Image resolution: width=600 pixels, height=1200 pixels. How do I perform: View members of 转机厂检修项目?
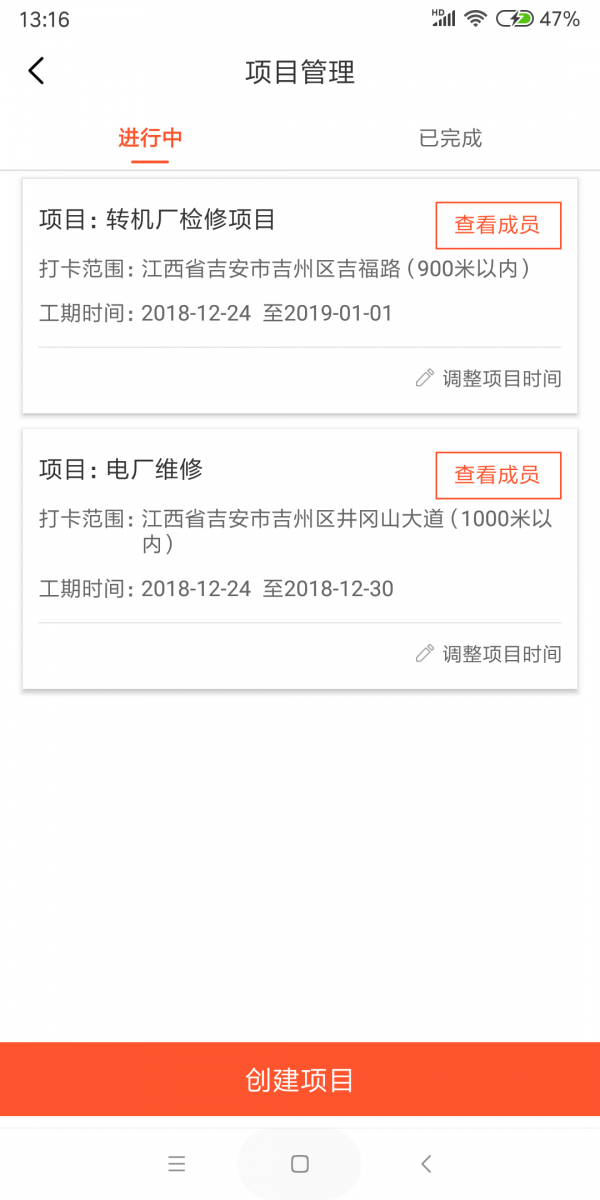[x=498, y=225]
